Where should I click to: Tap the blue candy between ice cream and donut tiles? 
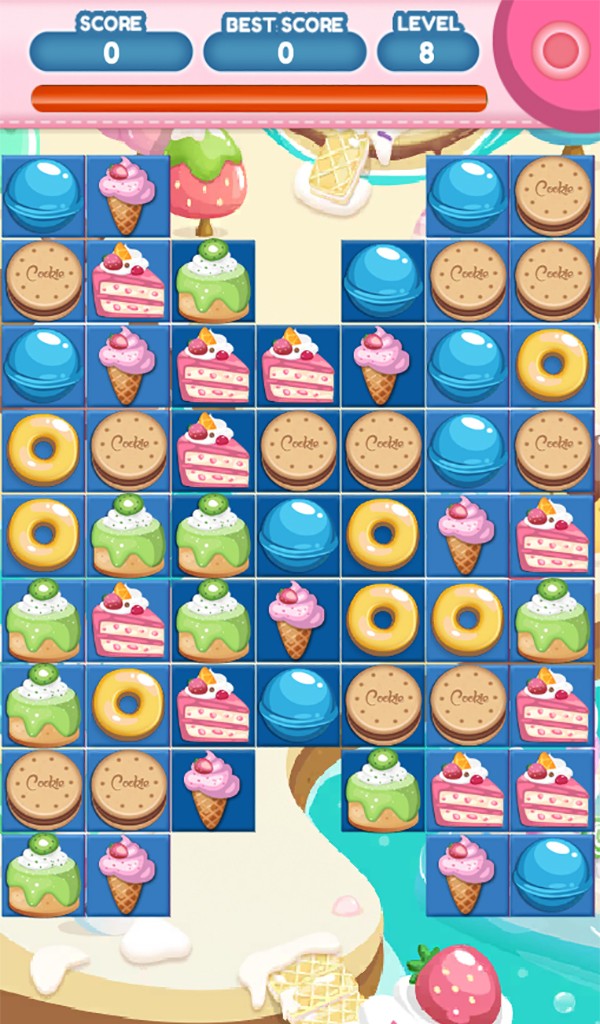click(467, 366)
